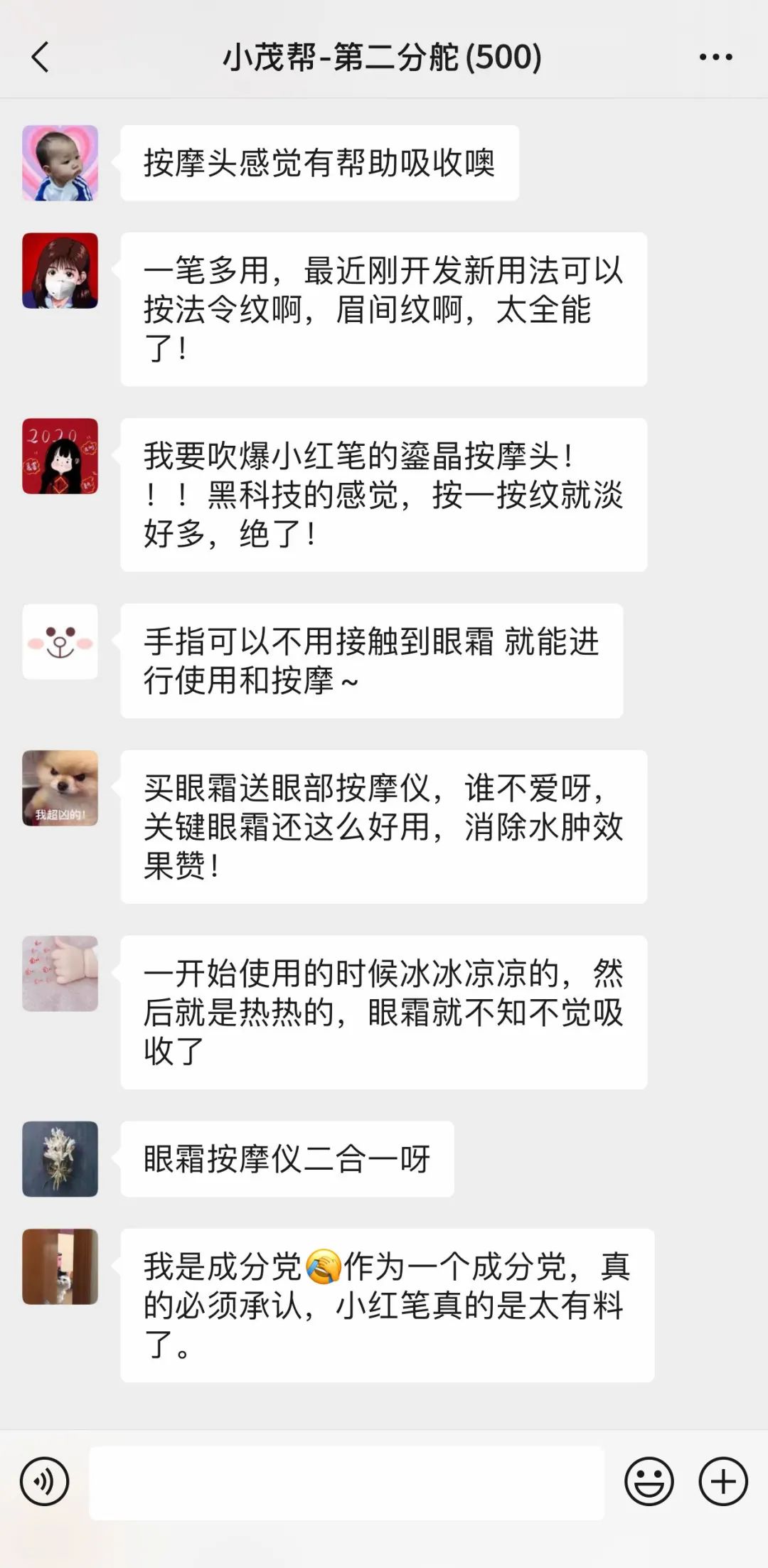The image size is (768, 1568).
Task: Focus the message text field
Action: pyautogui.click(x=346, y=1482)
